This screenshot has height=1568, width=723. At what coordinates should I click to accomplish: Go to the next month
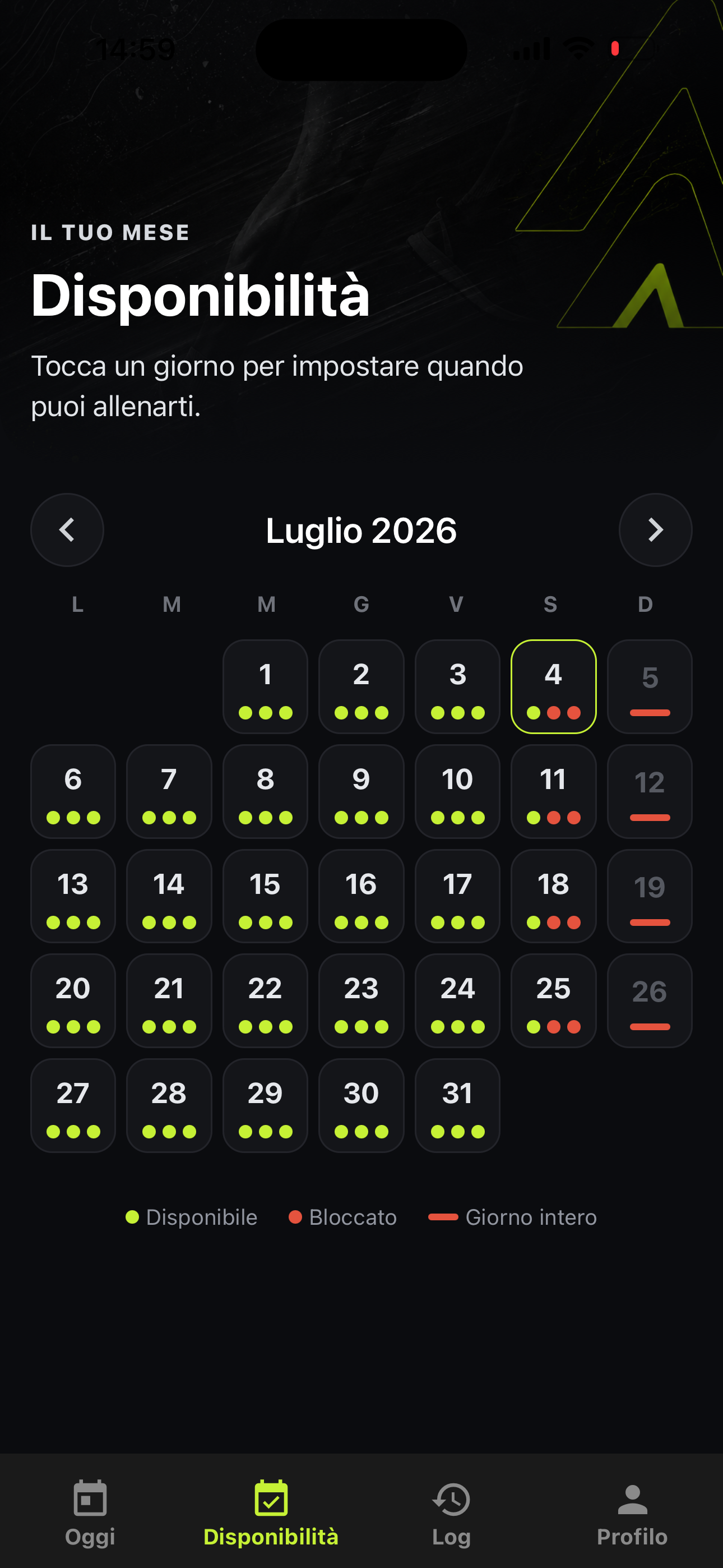[655, 529]
